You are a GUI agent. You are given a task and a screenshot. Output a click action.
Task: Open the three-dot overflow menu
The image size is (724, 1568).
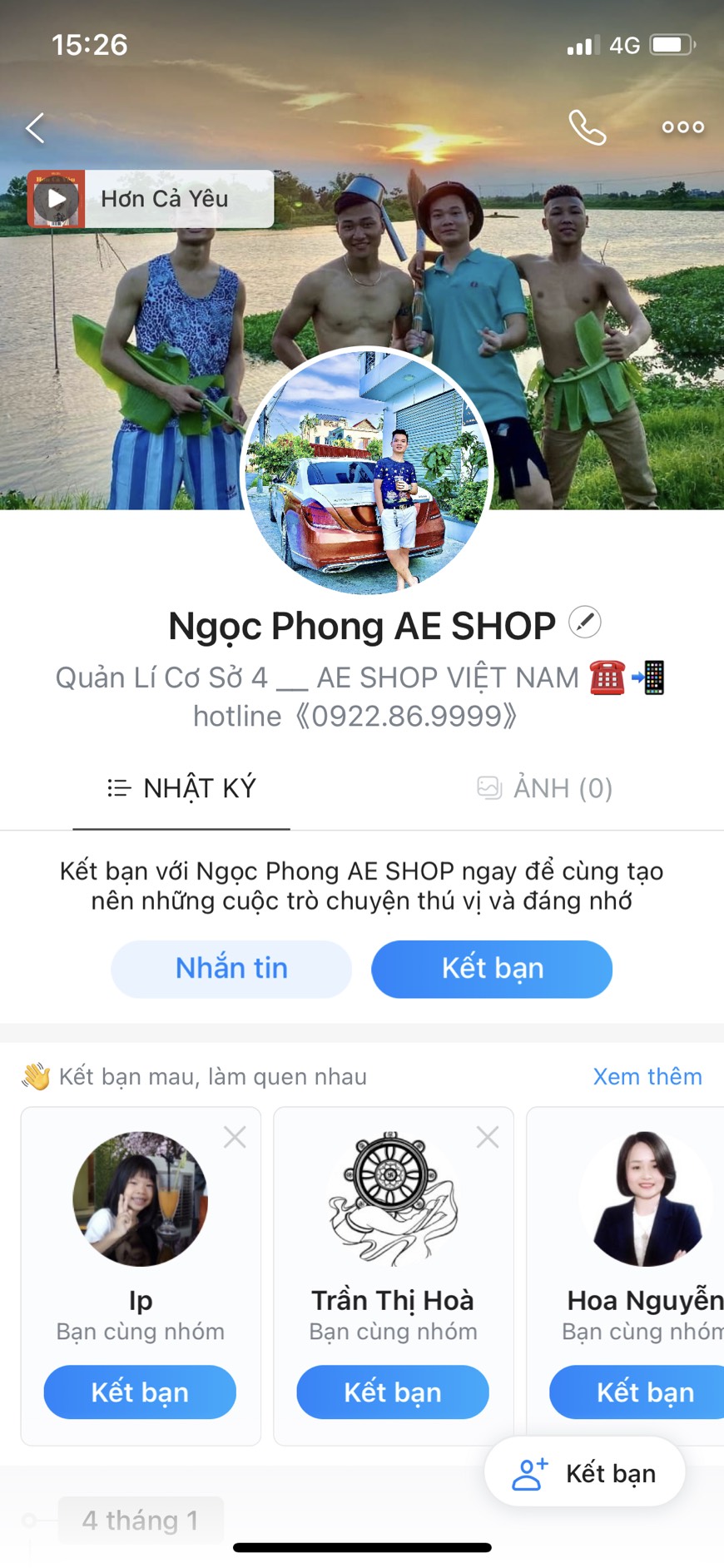click(x=682, y=127)
